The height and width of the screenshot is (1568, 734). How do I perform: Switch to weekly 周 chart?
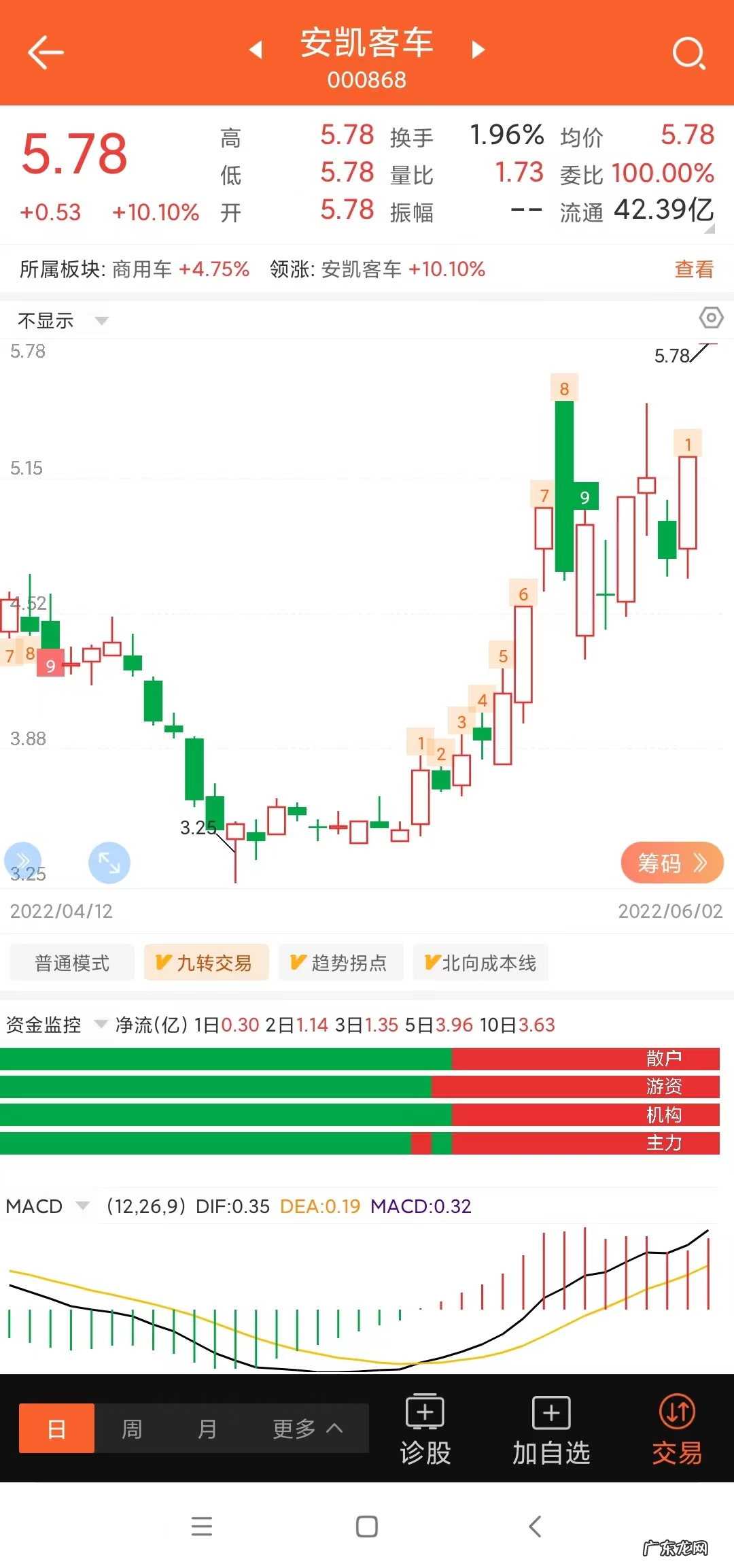tap(132, 1429)
